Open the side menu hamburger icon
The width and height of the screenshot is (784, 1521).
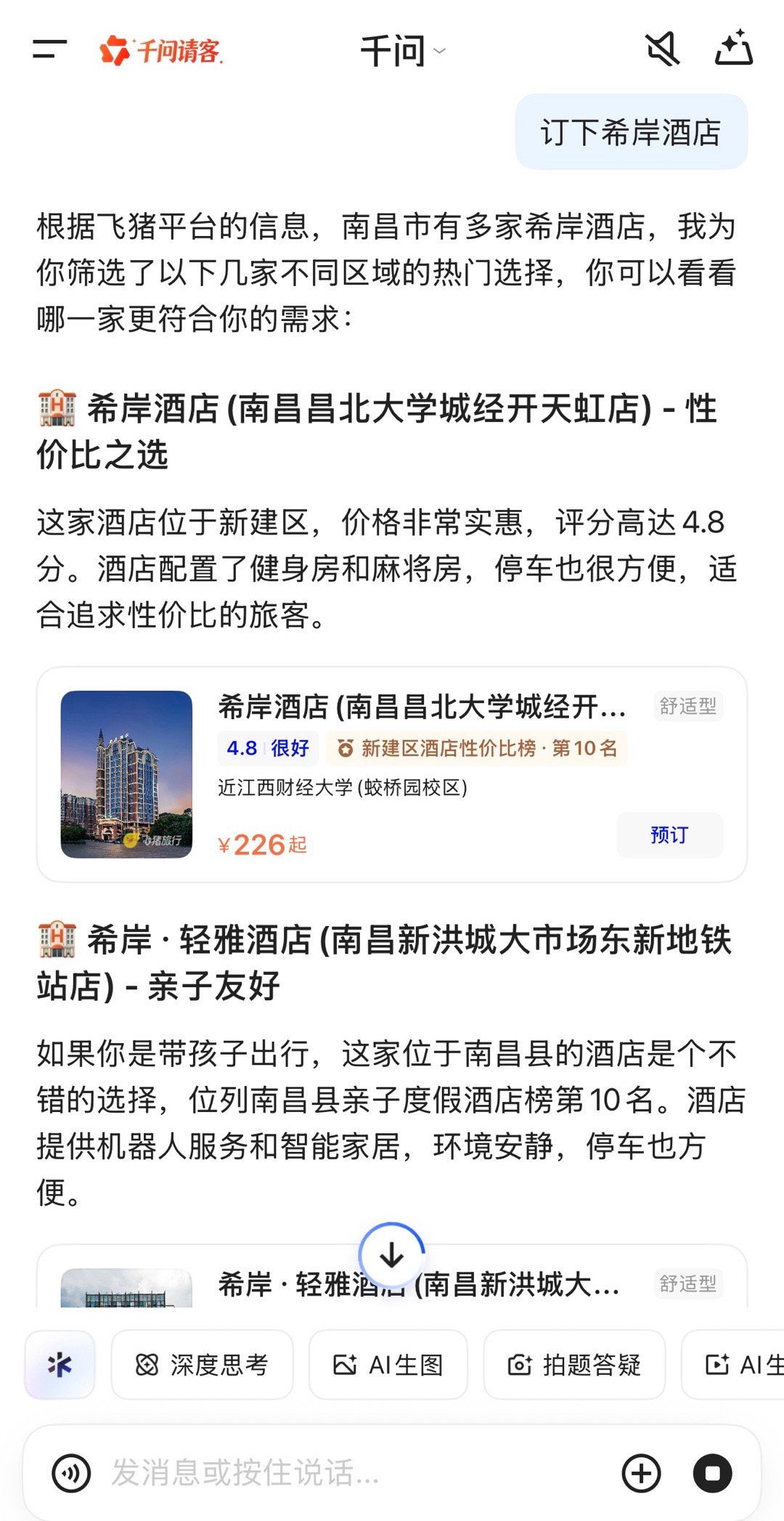click(x=50, y=49)
